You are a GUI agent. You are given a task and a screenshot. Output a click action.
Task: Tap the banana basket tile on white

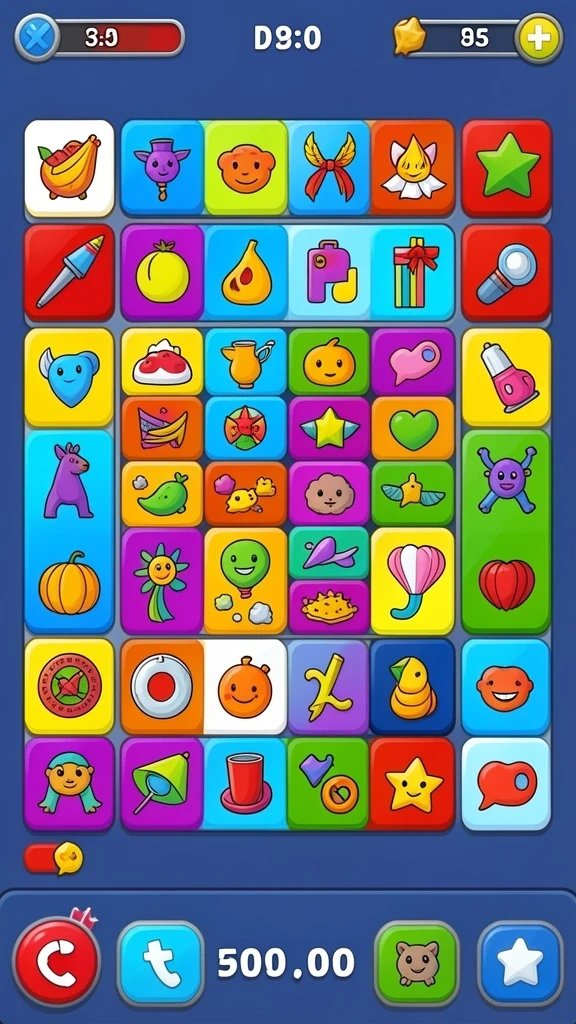point(69,167)
